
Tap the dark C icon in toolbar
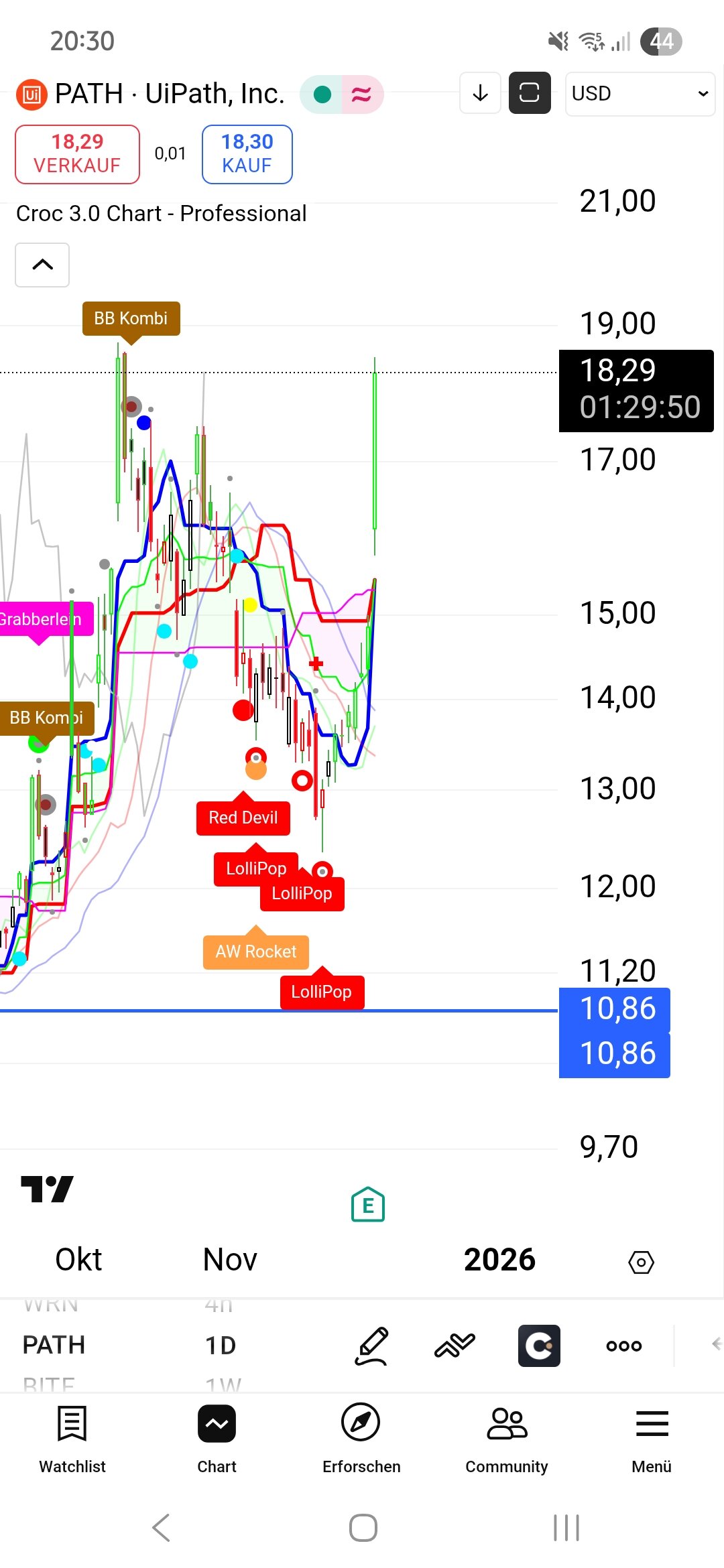539,1345
